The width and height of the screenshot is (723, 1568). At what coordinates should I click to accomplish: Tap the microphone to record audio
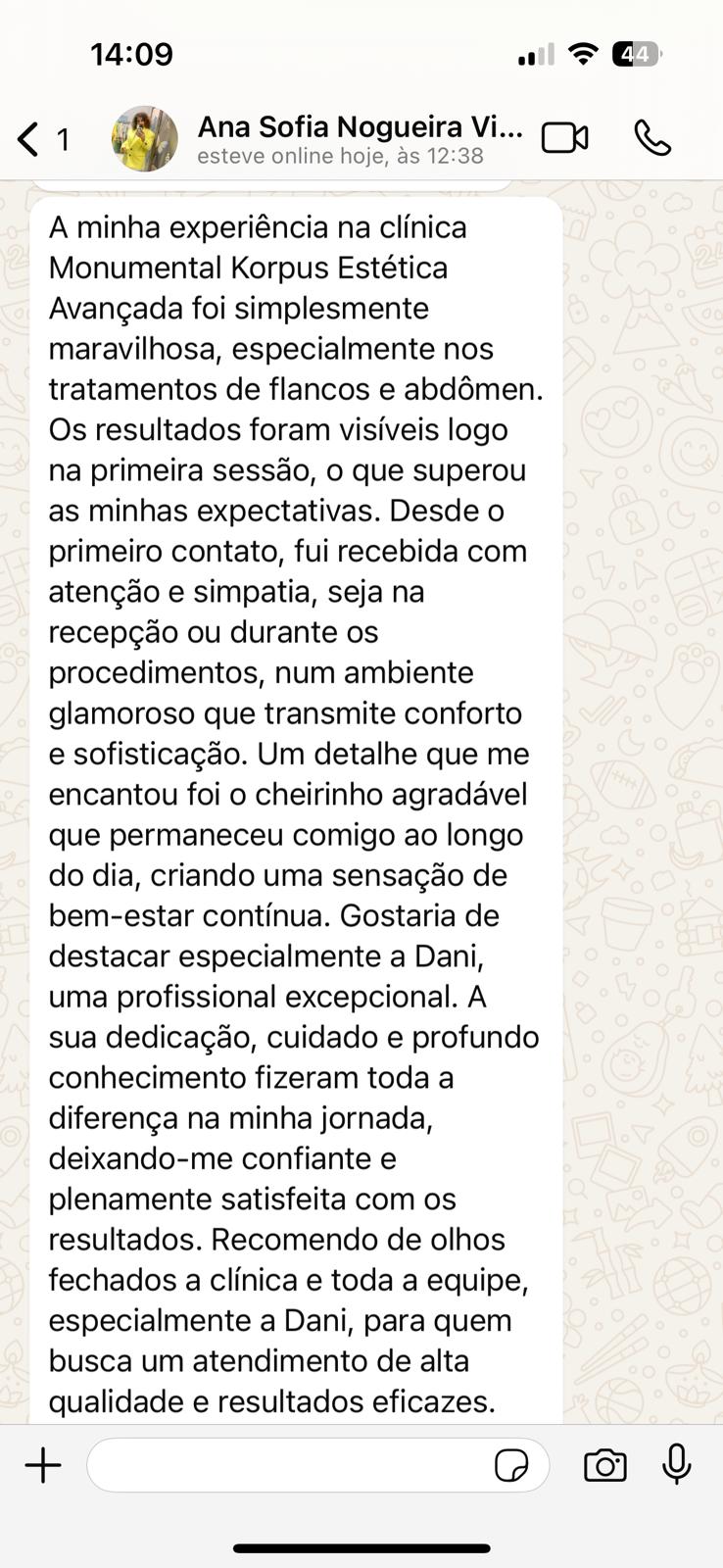[x=676, y=1465]
